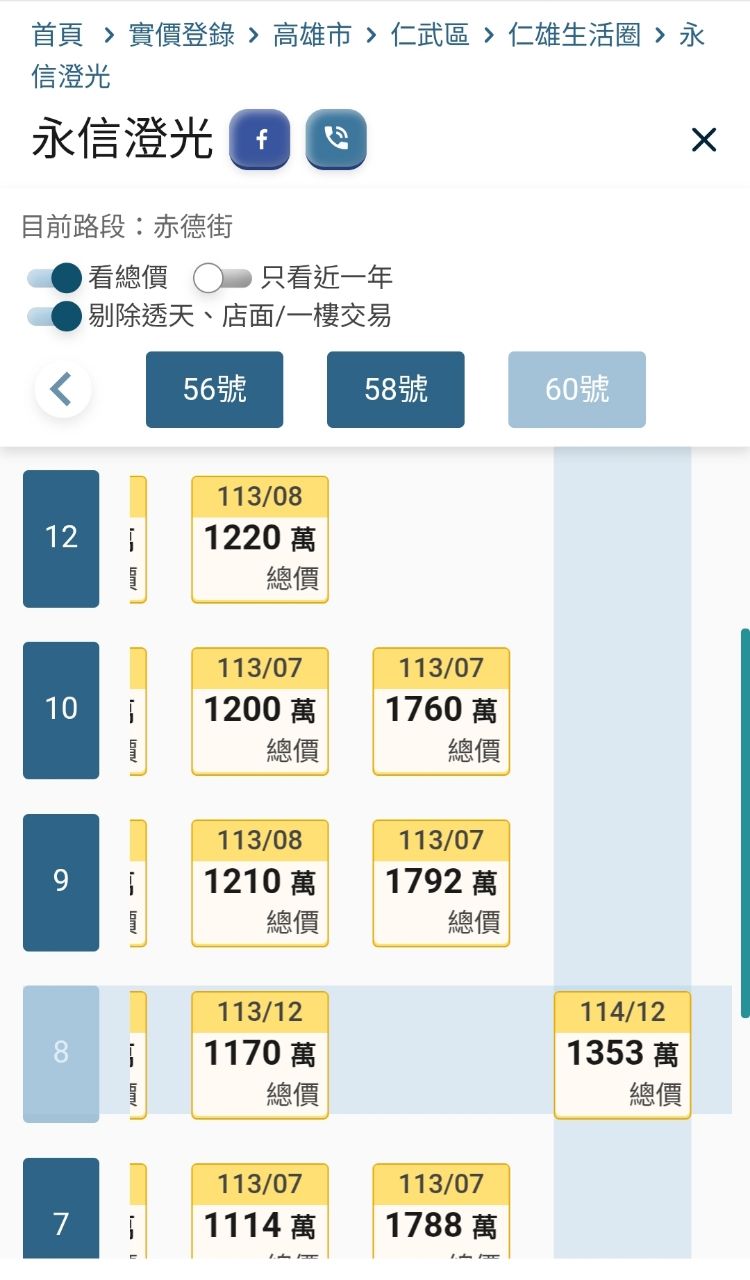750x1280 pixels.
Task: Select the 58號 button
Action: (x=396, y=389)
